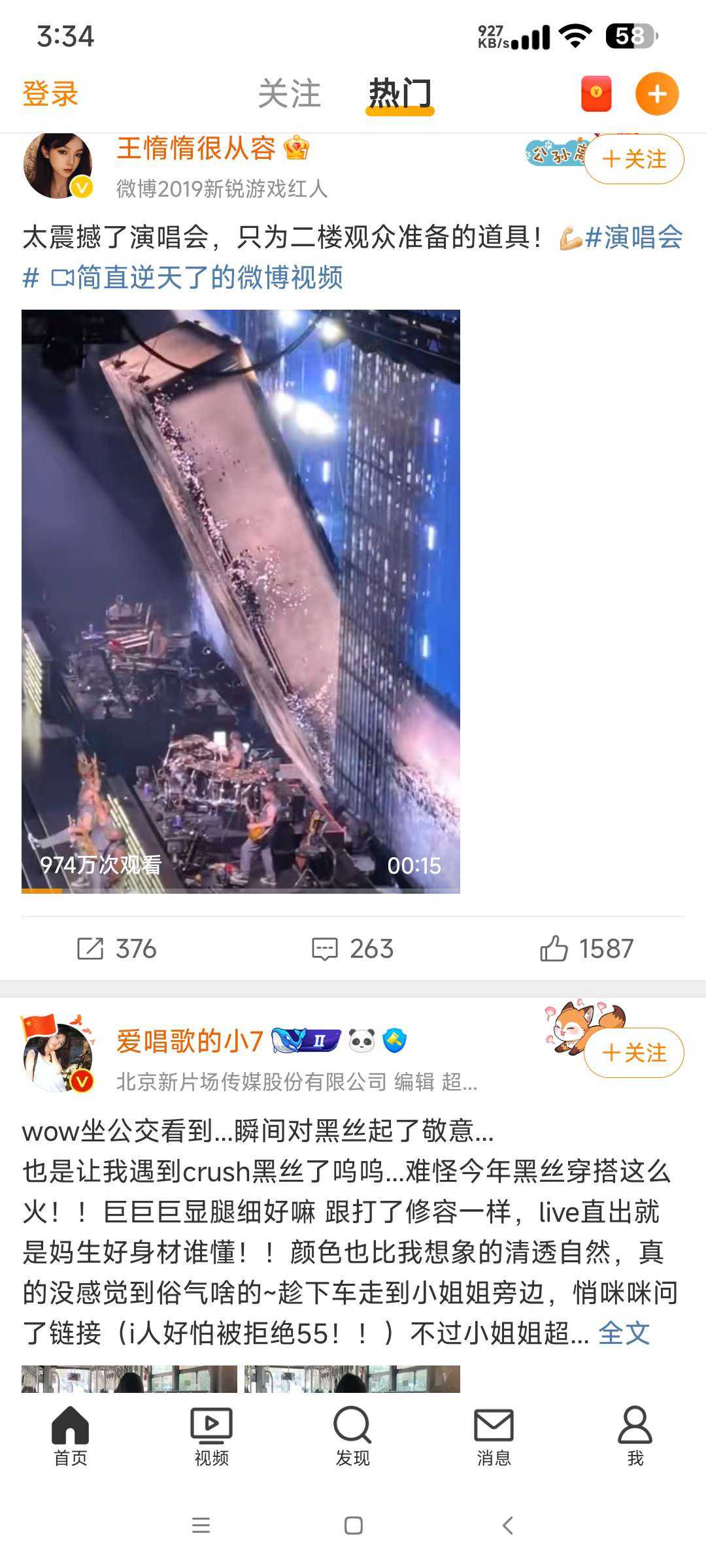Tap the 登录 login link
The image size is (706, 1568).
pos(50,93)
